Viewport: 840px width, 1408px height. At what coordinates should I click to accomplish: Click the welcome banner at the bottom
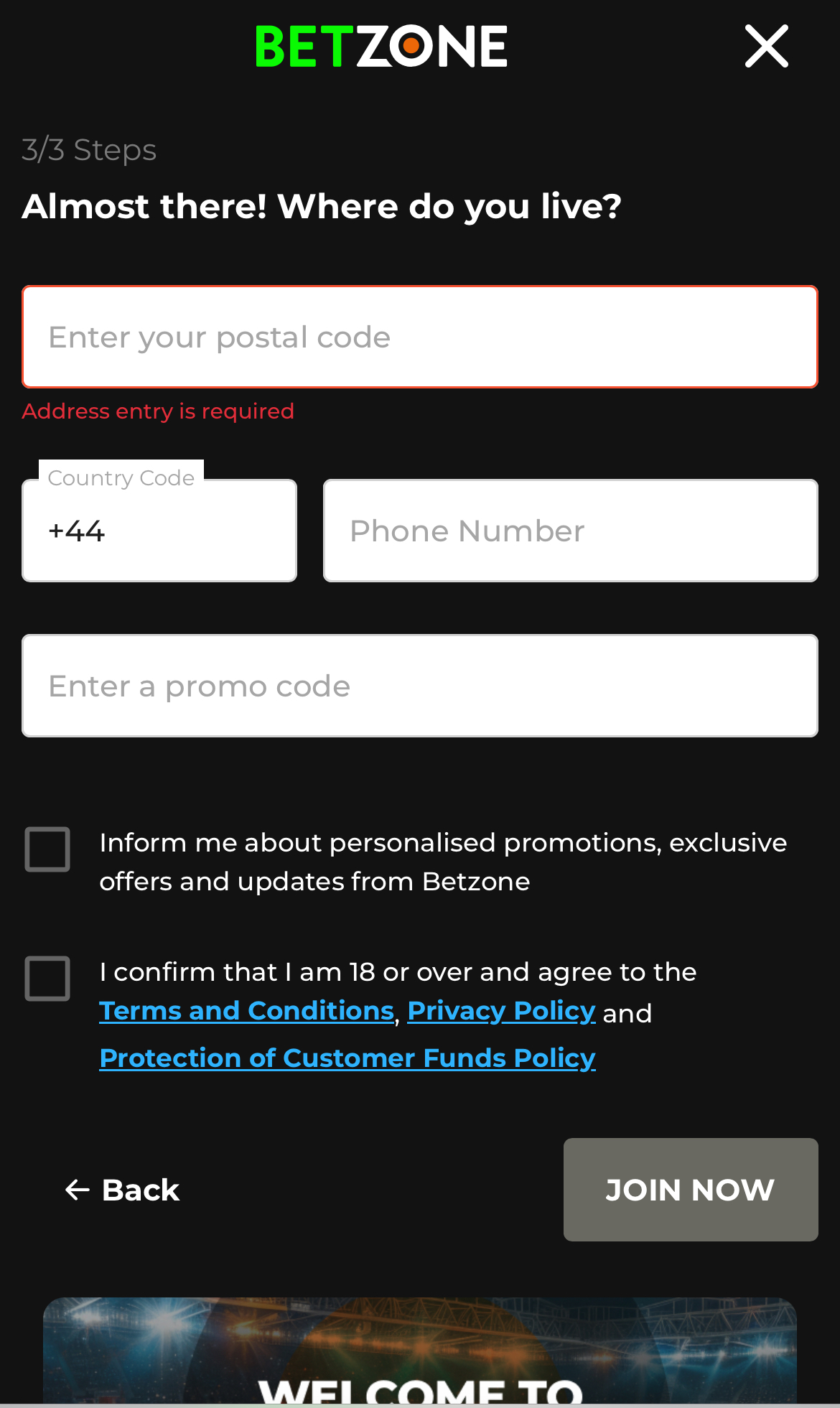420,1350
